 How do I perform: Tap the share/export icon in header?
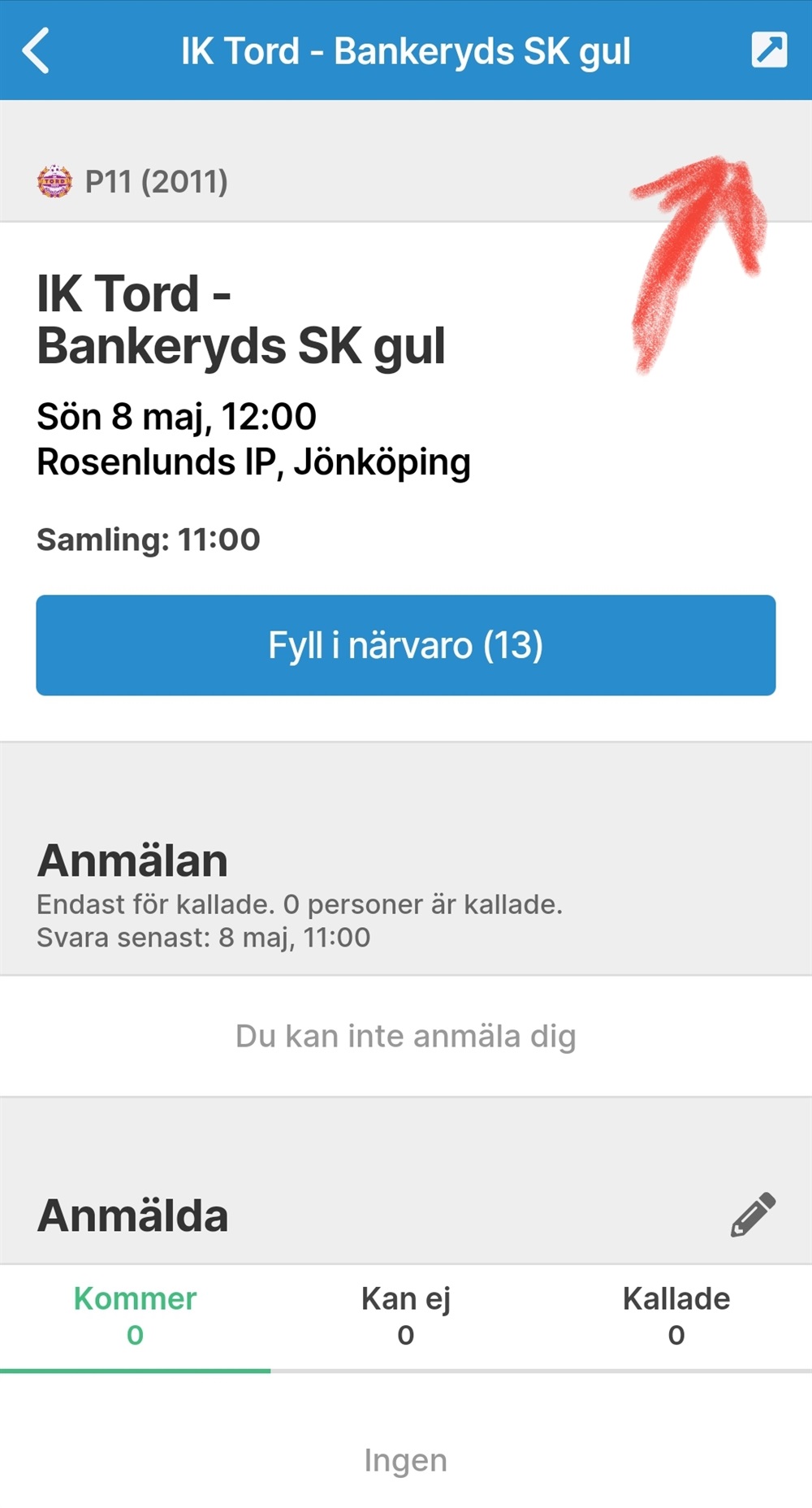click(x=768, y=50)
